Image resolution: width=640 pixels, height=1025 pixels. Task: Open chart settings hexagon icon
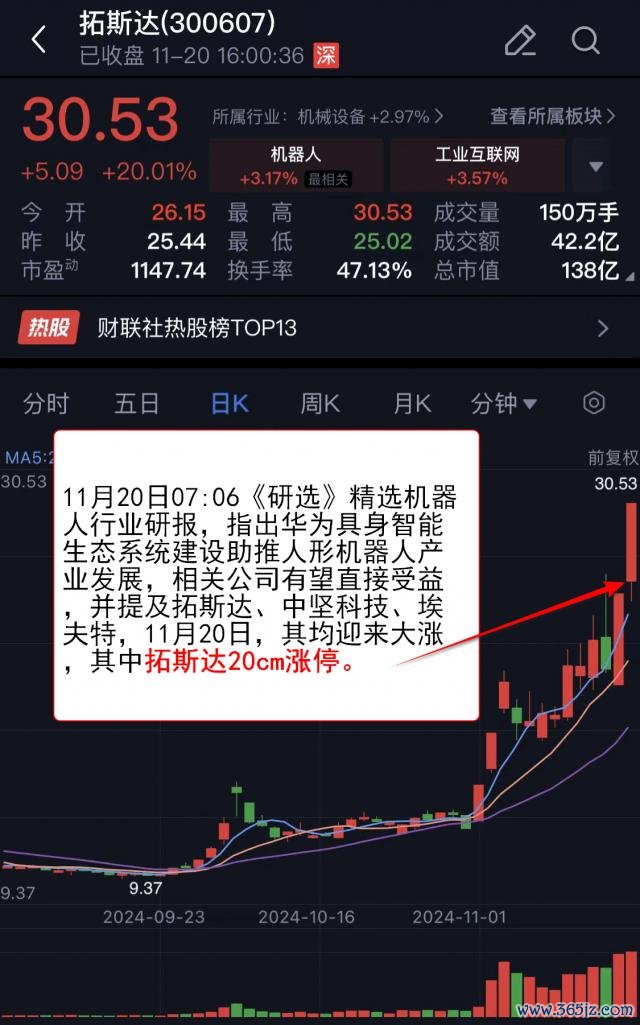[x=594, y=403]
